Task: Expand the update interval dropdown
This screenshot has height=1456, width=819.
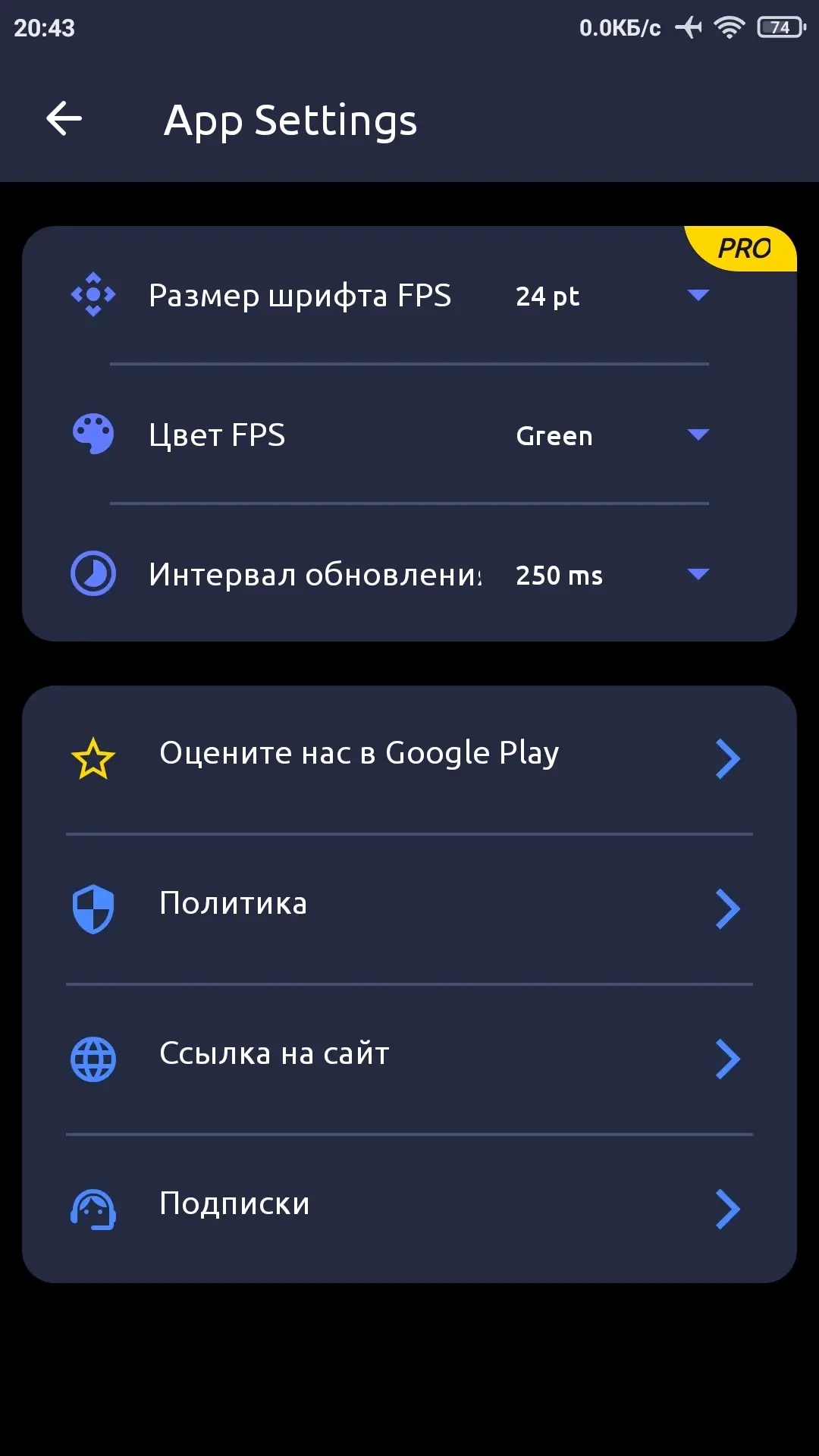Action: point(613,574)
